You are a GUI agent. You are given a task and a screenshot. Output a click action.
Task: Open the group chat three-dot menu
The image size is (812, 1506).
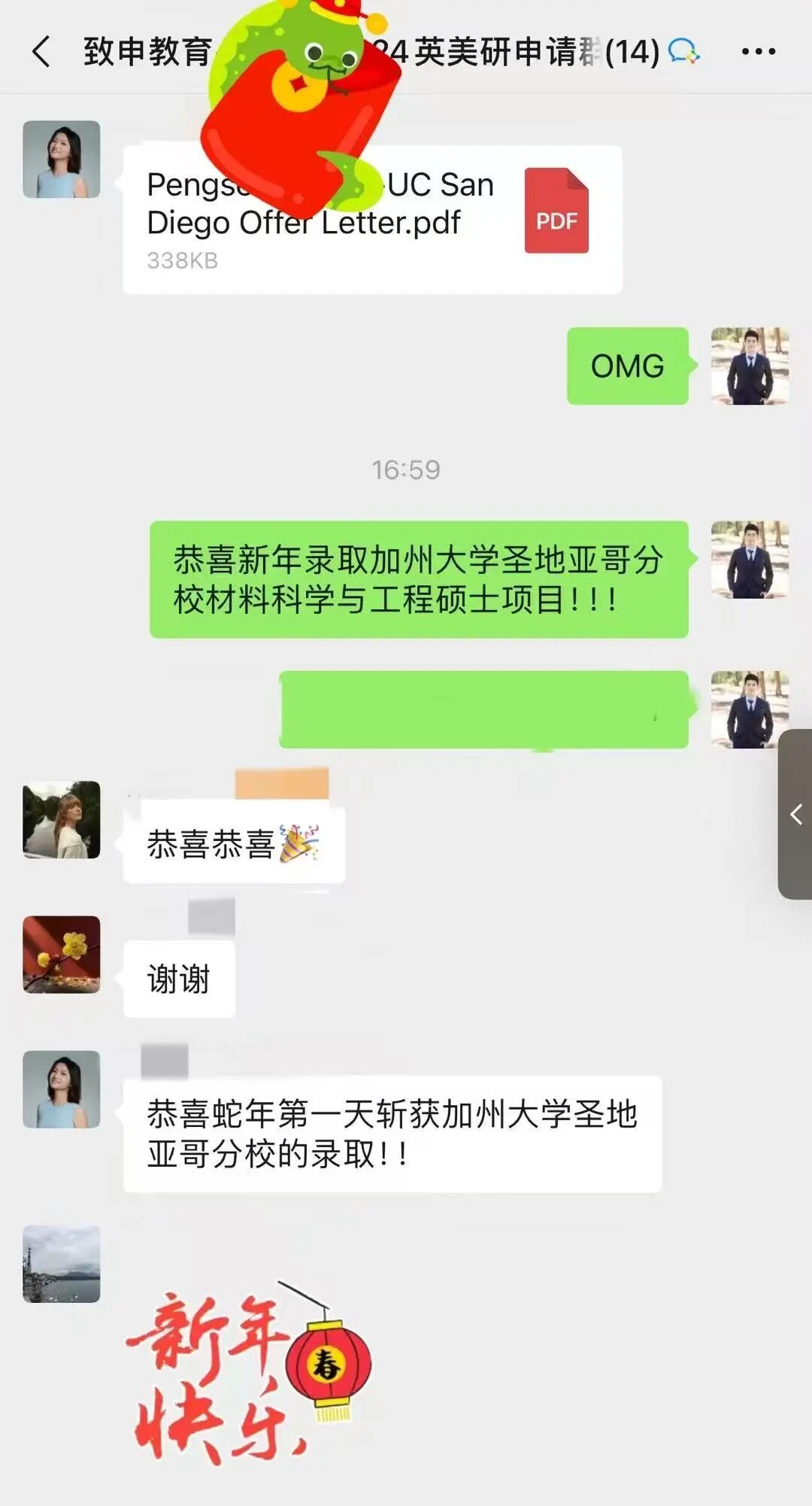coord(758,52)
